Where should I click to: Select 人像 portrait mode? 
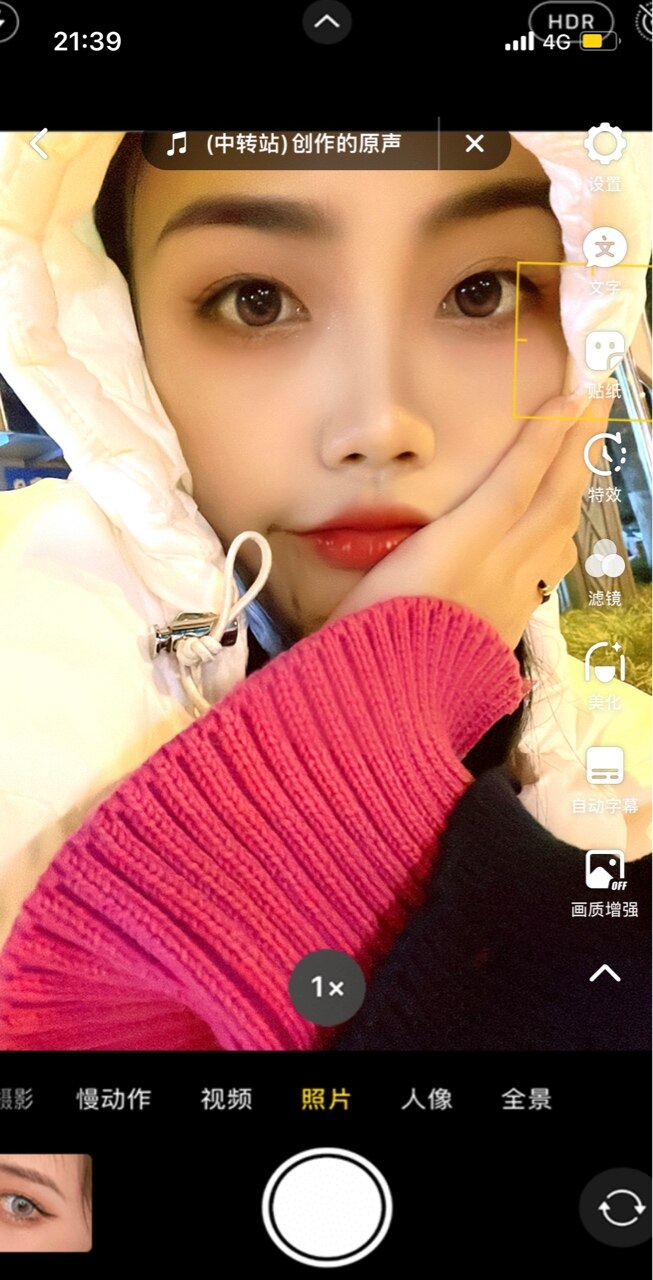pyautogui.click(x=427, y=1100)
